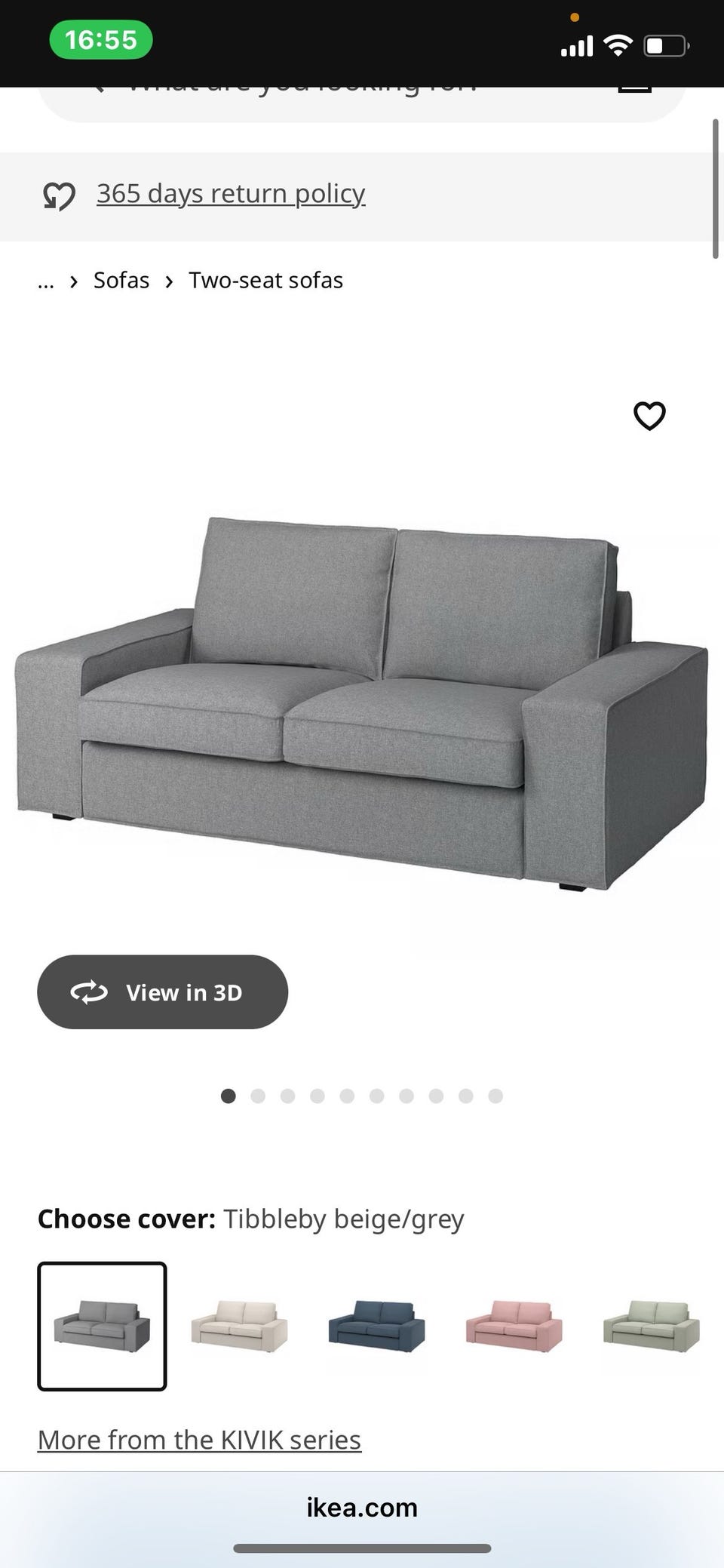Pick the dark blue sofa cover
Image resolution: width=724 pixels, height=1568 pixels.
(x=376, y=1326)
